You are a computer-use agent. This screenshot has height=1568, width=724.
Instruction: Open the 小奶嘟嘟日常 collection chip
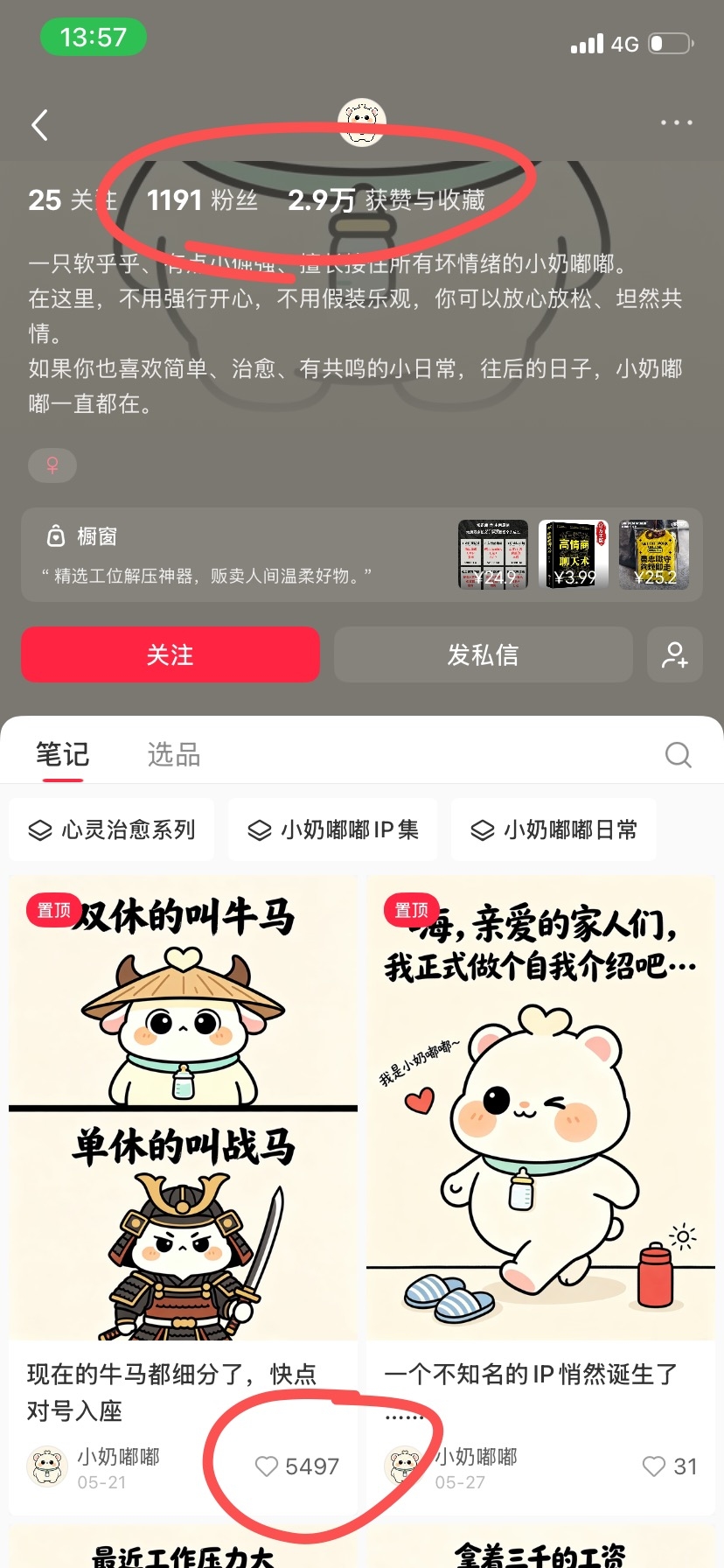pyautogui.click(x=554, y=829)
